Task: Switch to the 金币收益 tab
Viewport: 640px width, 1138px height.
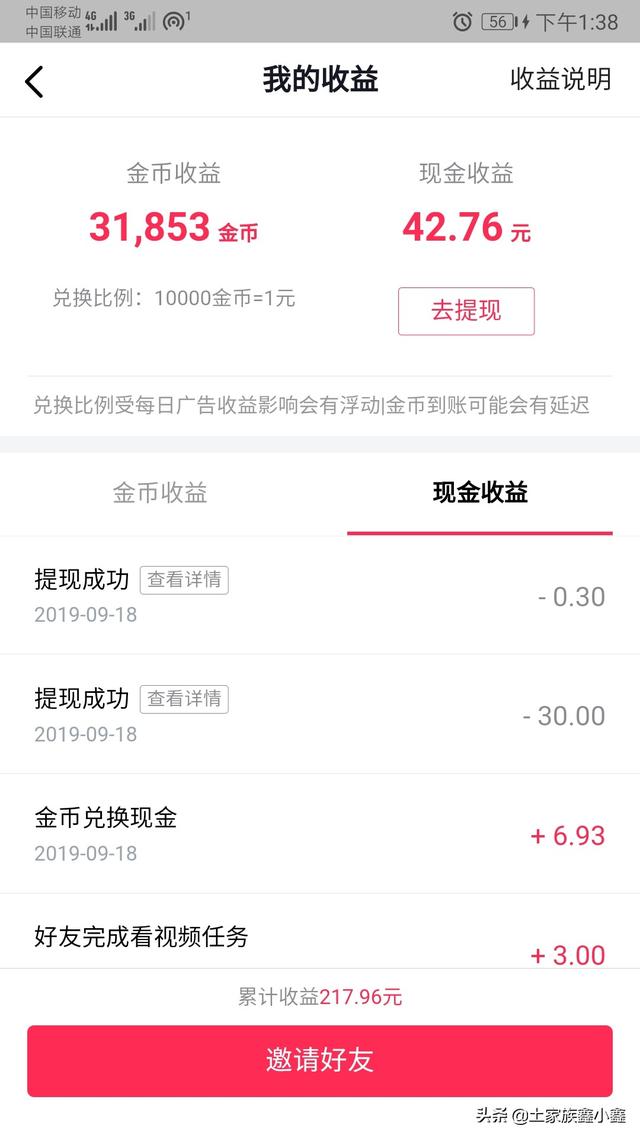Action: coord(160,492)
